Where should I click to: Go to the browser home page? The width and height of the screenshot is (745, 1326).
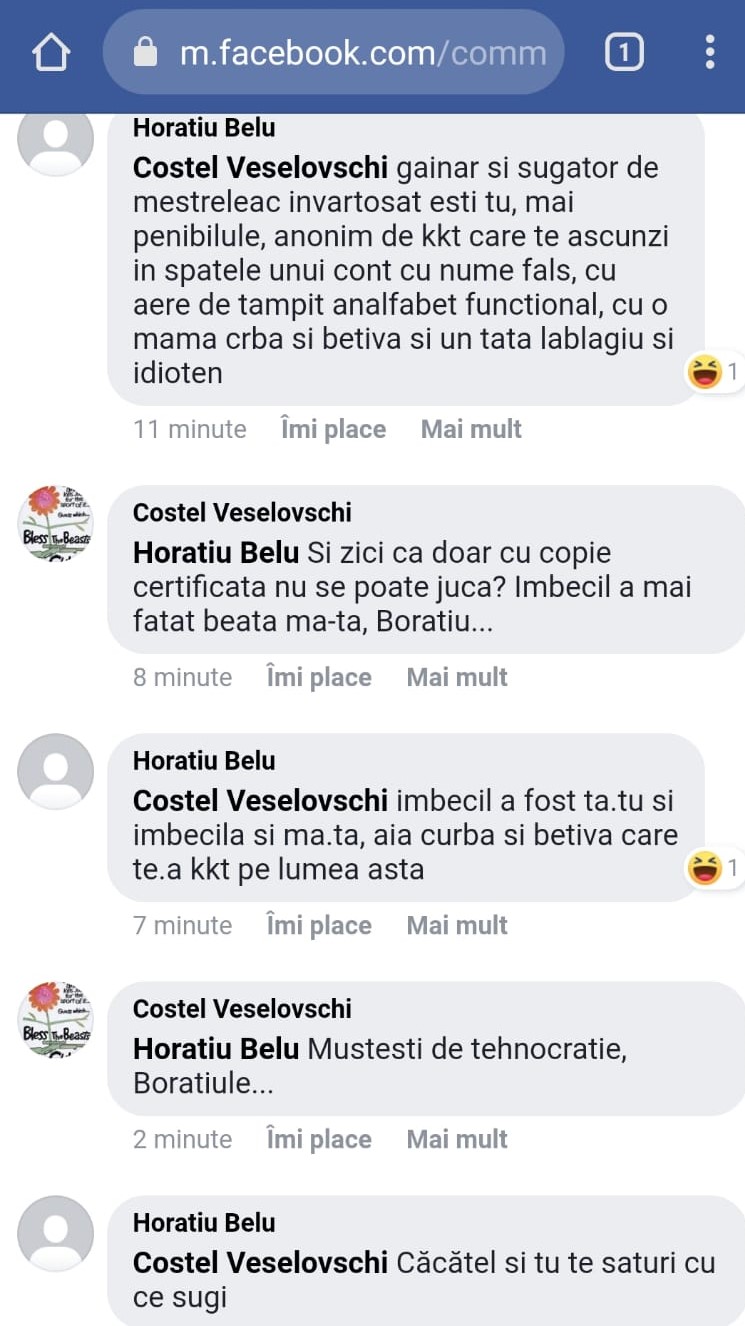(x=52, y=53)
